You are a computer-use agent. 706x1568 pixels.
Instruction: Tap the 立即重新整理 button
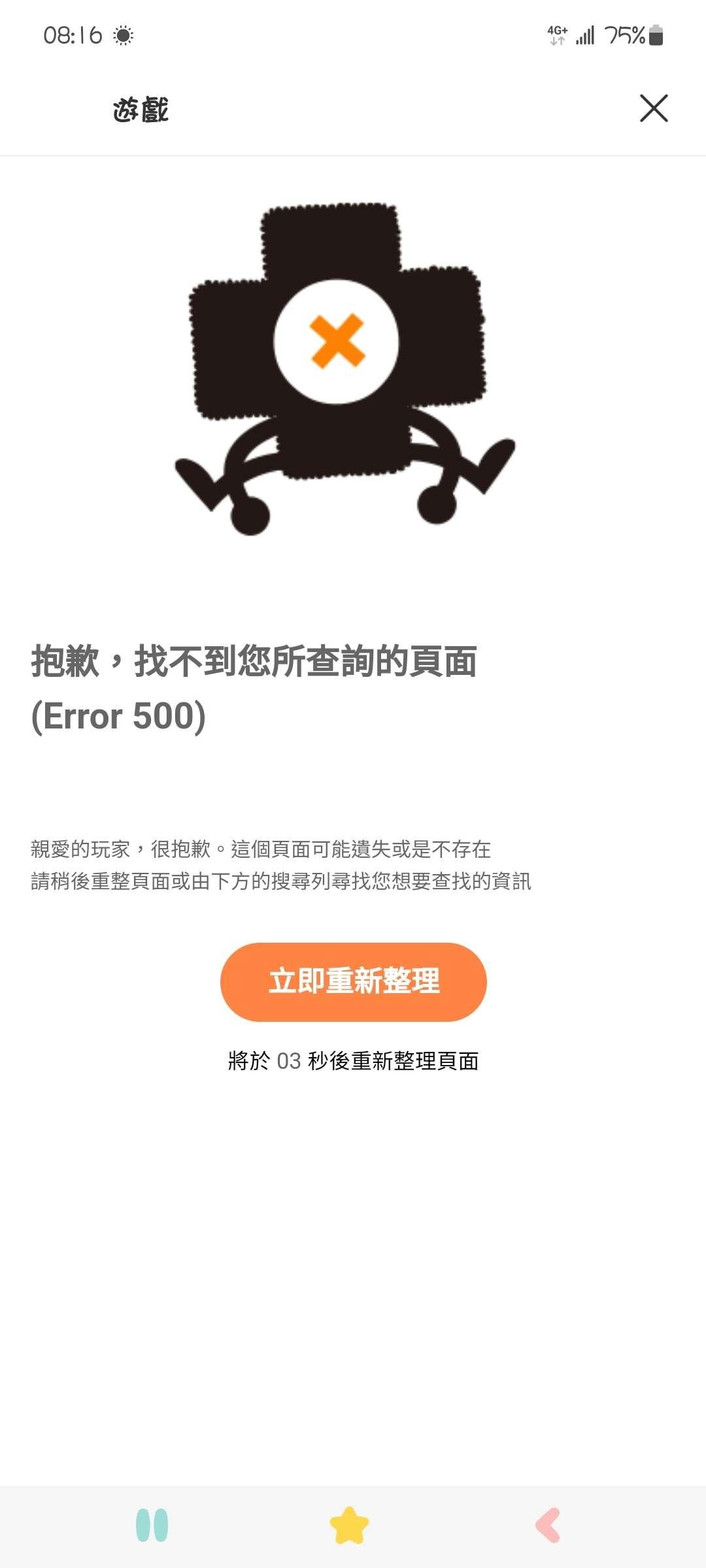(x=354, y=981)
